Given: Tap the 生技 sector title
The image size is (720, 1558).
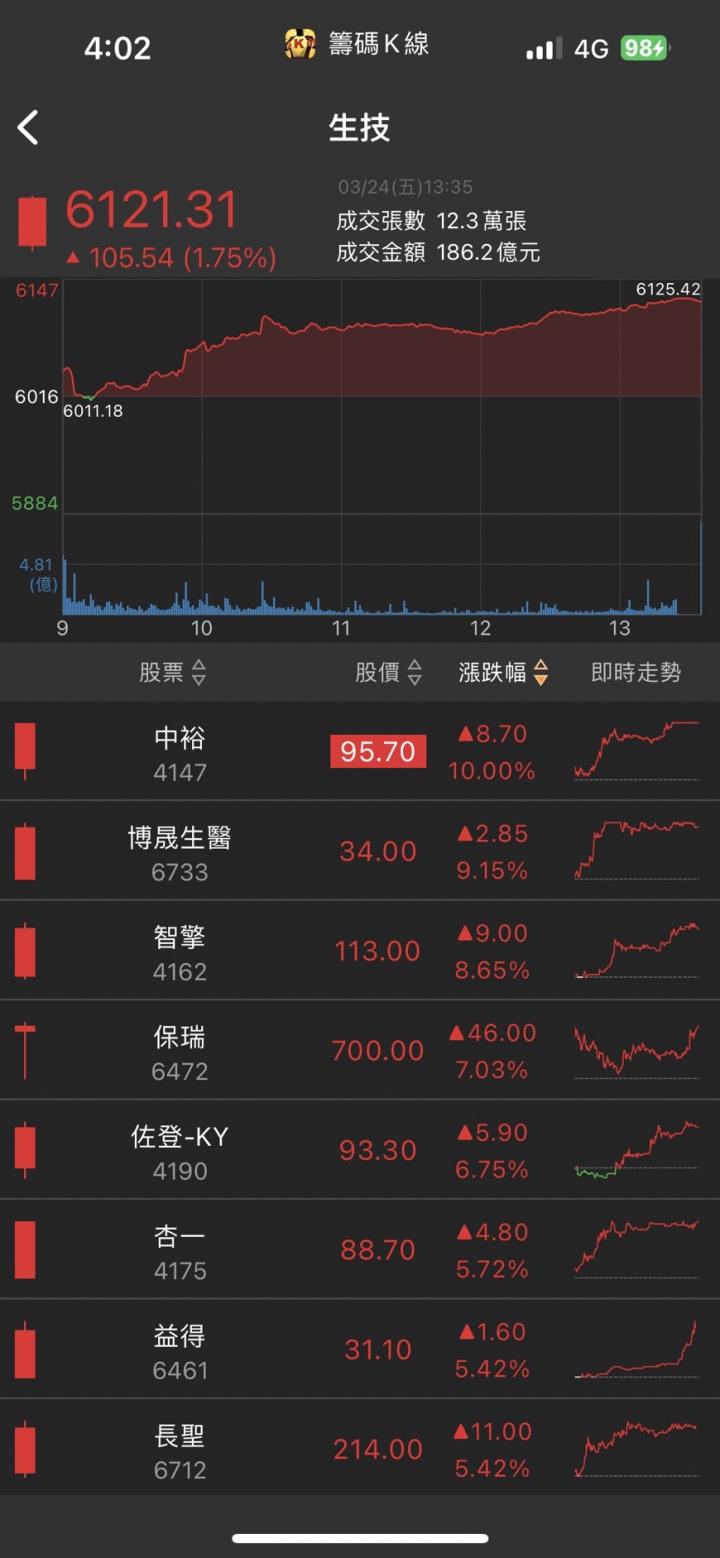Looking at the screenshot, I should (360, 127).
